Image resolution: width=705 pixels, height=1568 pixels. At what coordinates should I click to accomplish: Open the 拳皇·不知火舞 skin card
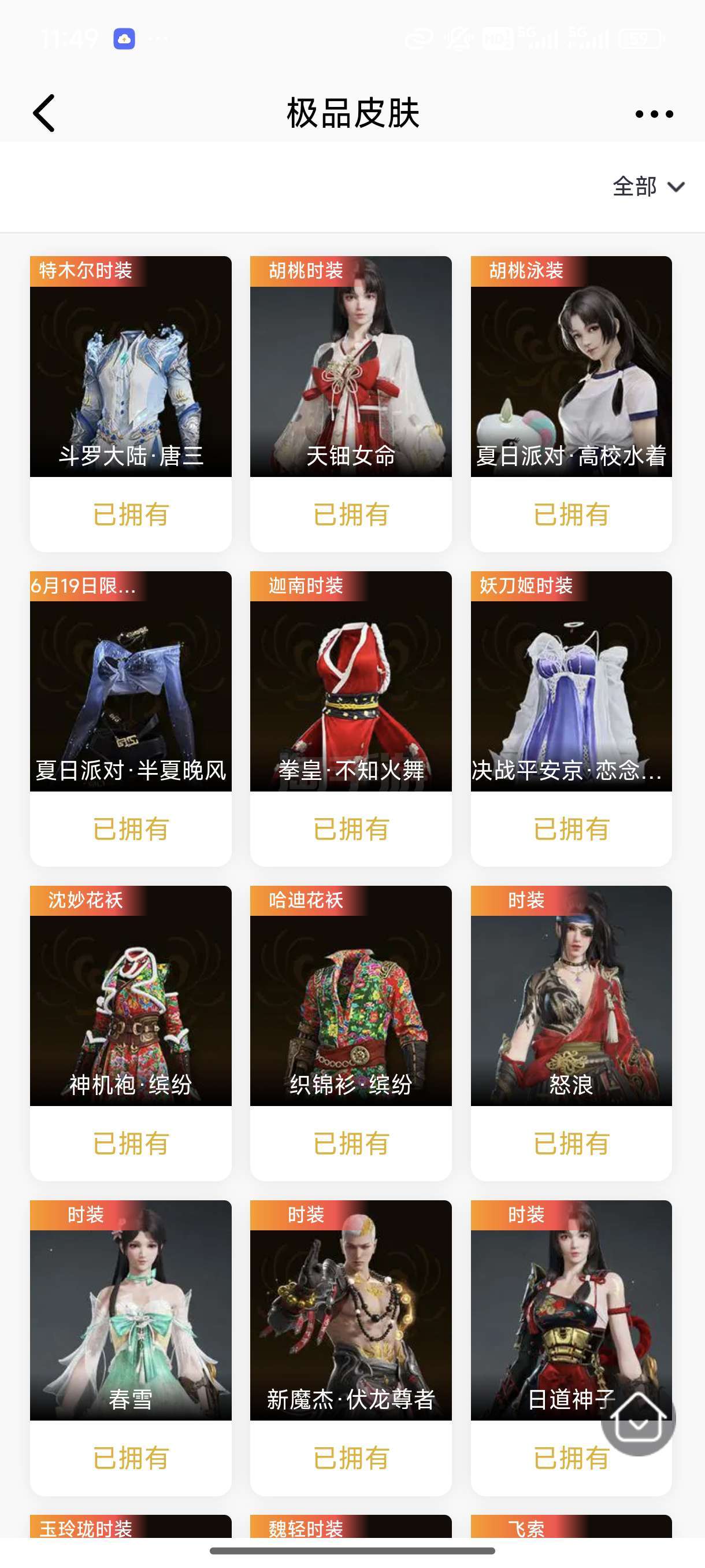pos(351,718)
